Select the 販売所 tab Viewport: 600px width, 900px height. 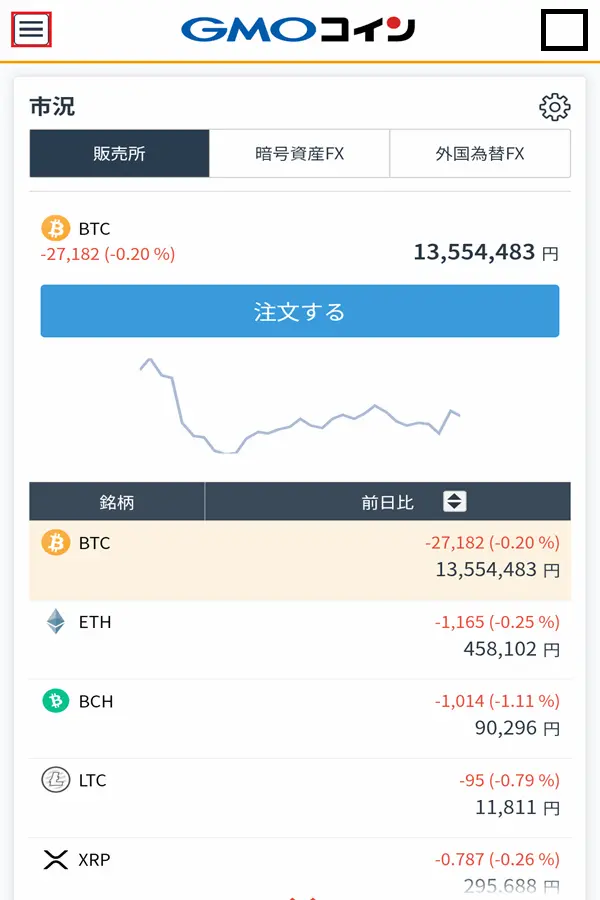tap(120, 154)
